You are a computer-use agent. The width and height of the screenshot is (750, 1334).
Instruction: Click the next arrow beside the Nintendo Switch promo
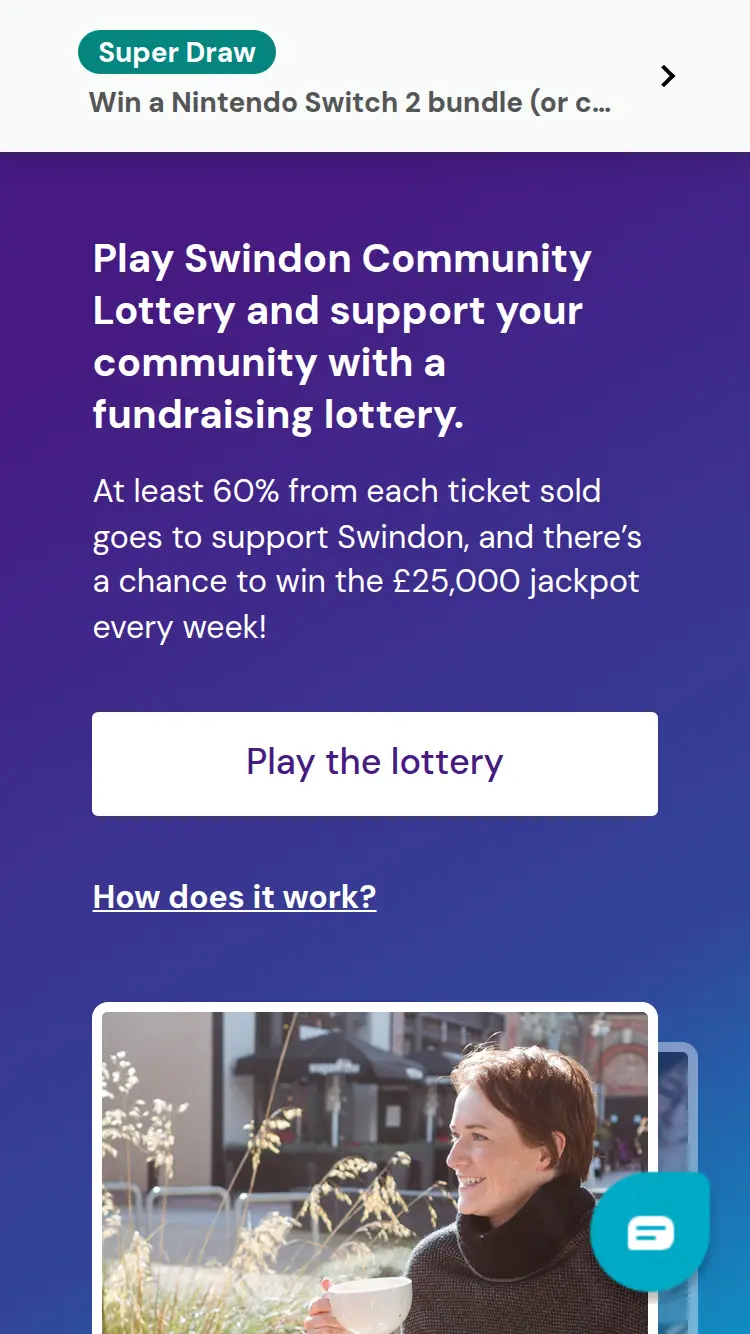666,75
